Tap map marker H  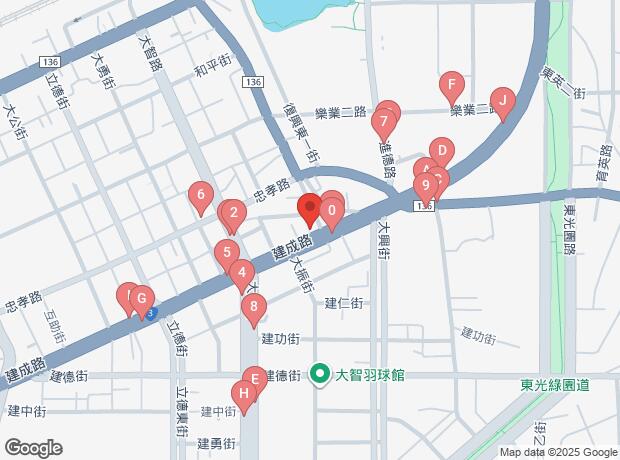243,395
